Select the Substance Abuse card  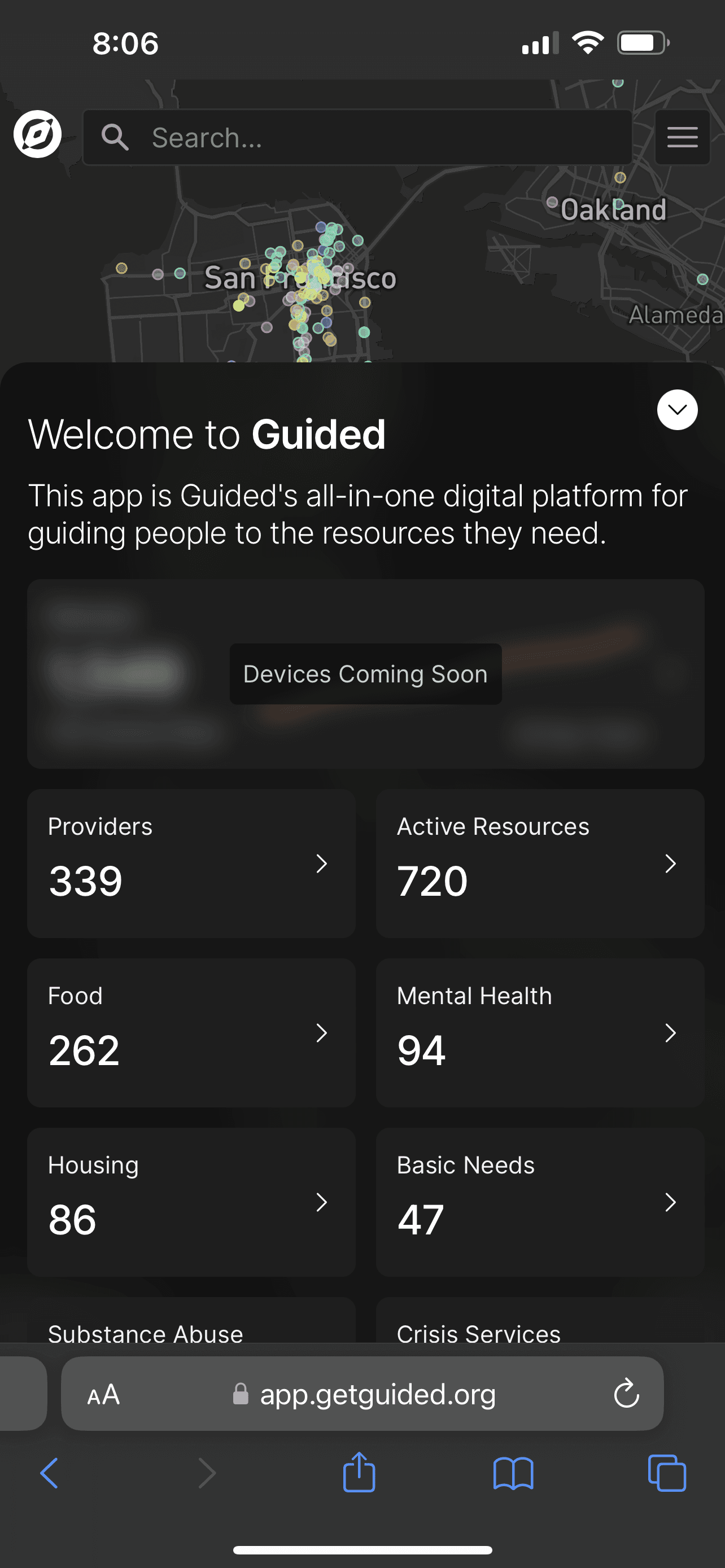click(191, 1327)
